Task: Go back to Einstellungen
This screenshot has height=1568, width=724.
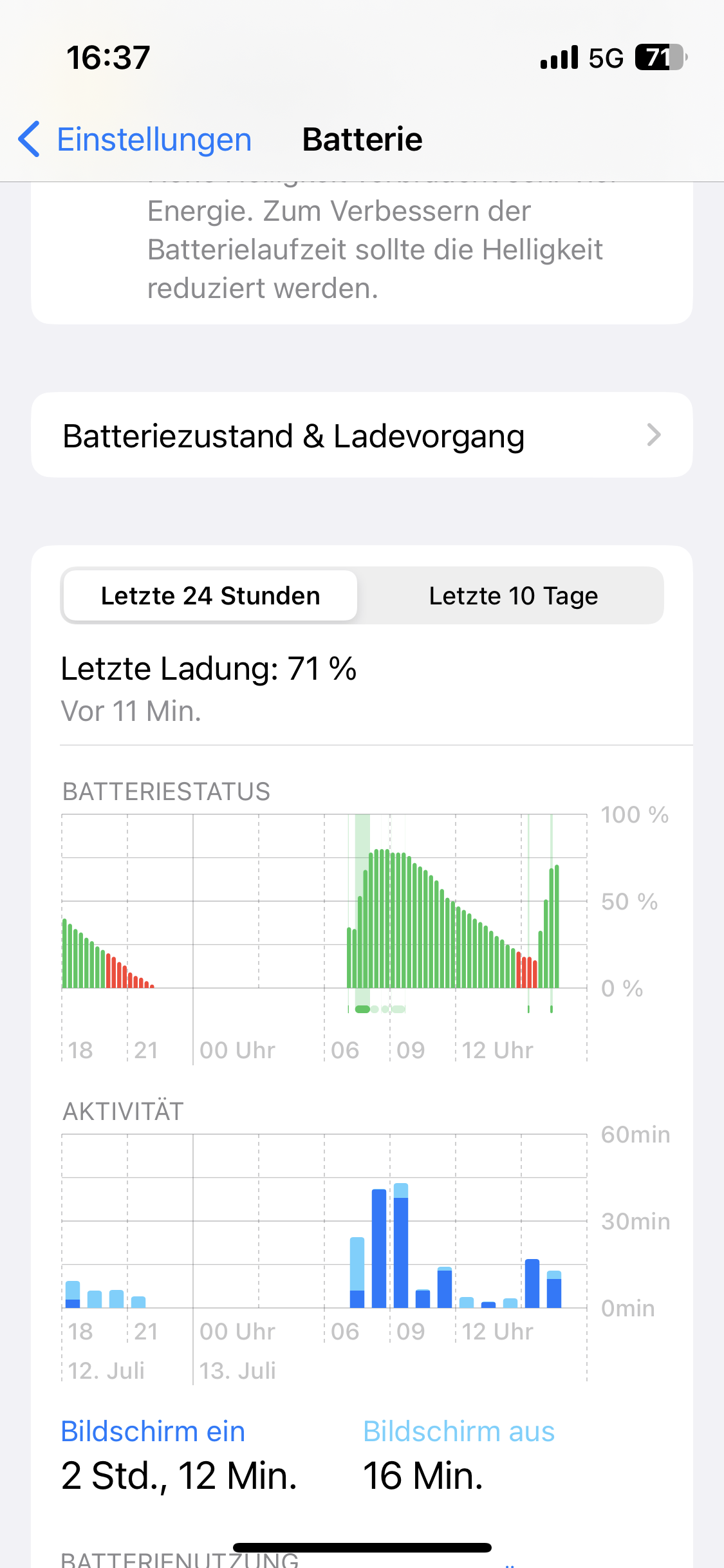Action: pos(135,140)
